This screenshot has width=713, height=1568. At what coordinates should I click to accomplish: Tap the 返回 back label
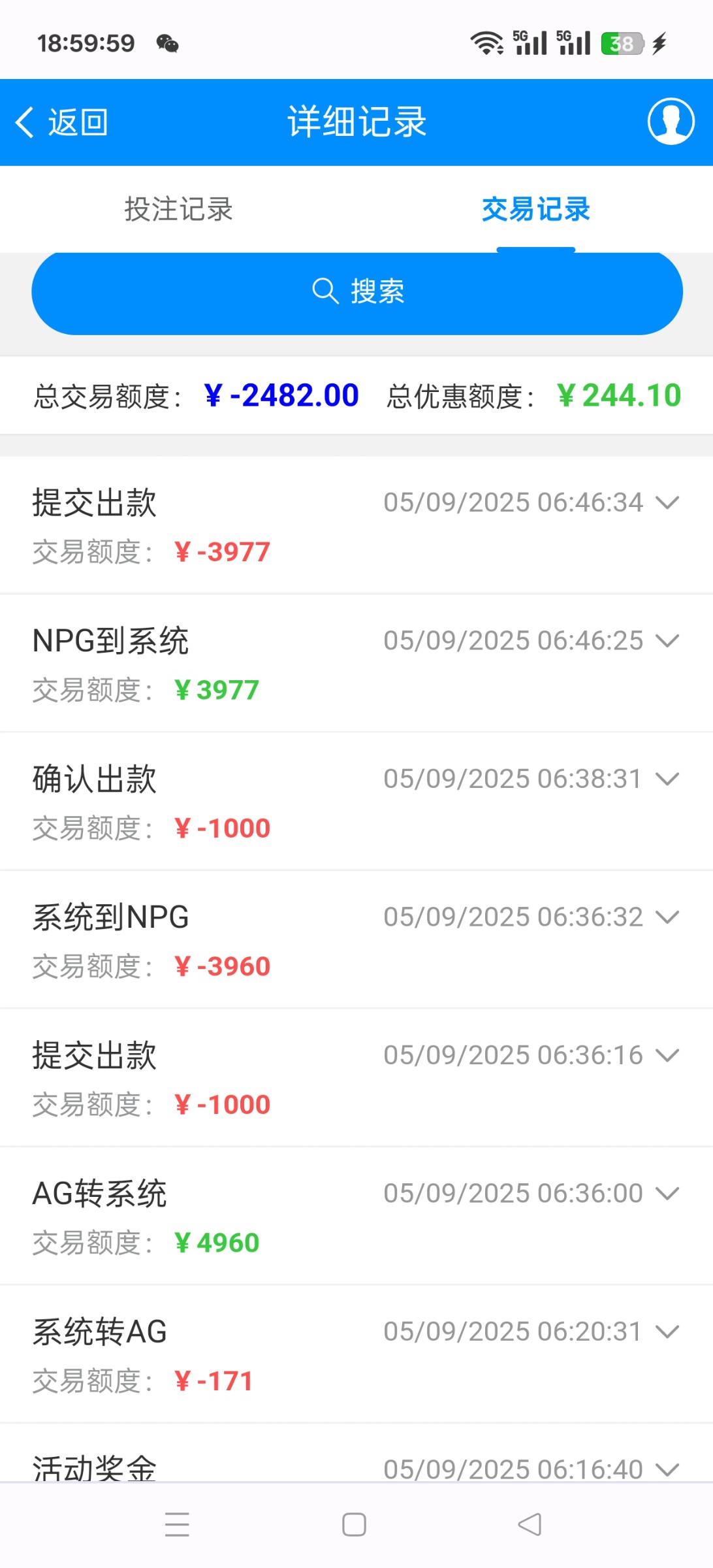click(76, 122)
